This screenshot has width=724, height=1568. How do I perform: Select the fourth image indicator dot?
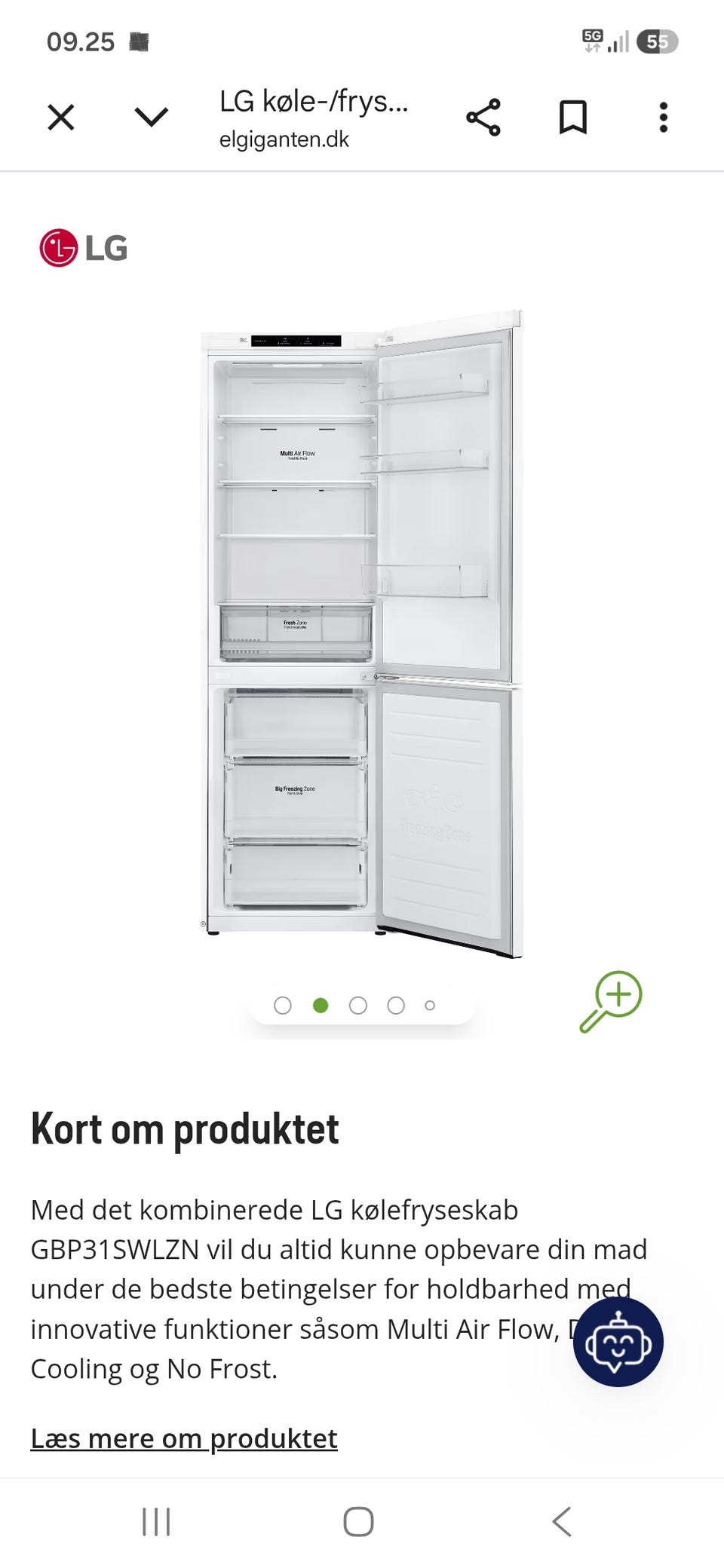click(x=396, y=1006)
